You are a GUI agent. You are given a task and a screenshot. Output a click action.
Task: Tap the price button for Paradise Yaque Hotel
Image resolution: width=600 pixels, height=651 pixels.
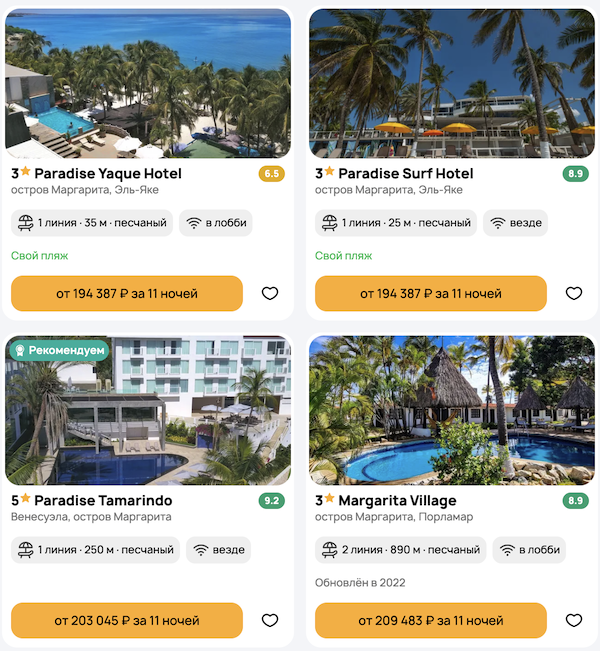[127, 293]
